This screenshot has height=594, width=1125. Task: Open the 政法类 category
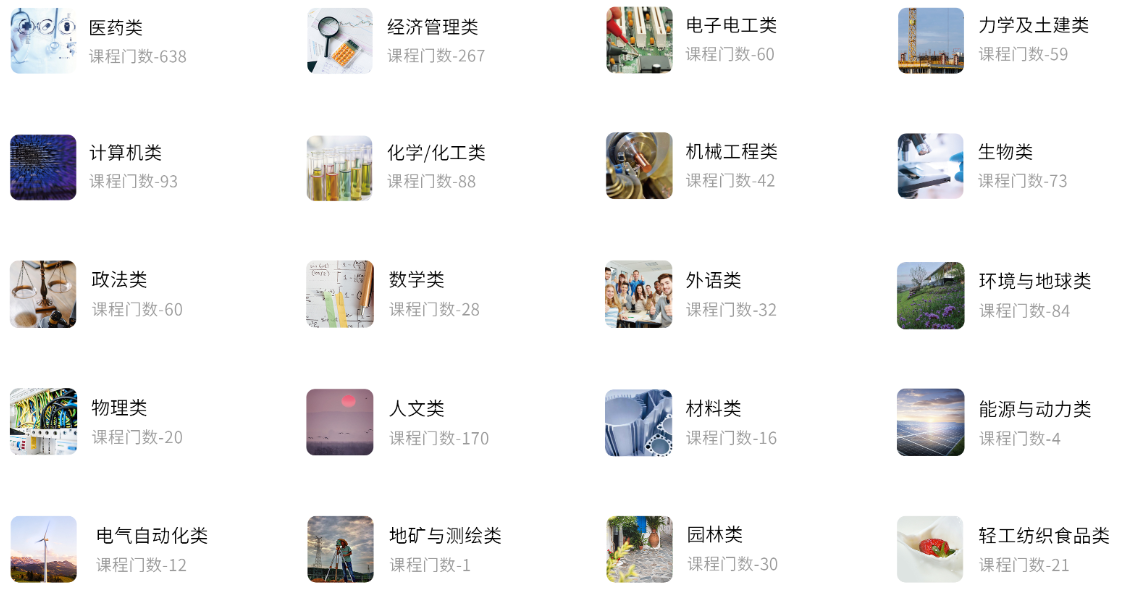coord(119,280)
